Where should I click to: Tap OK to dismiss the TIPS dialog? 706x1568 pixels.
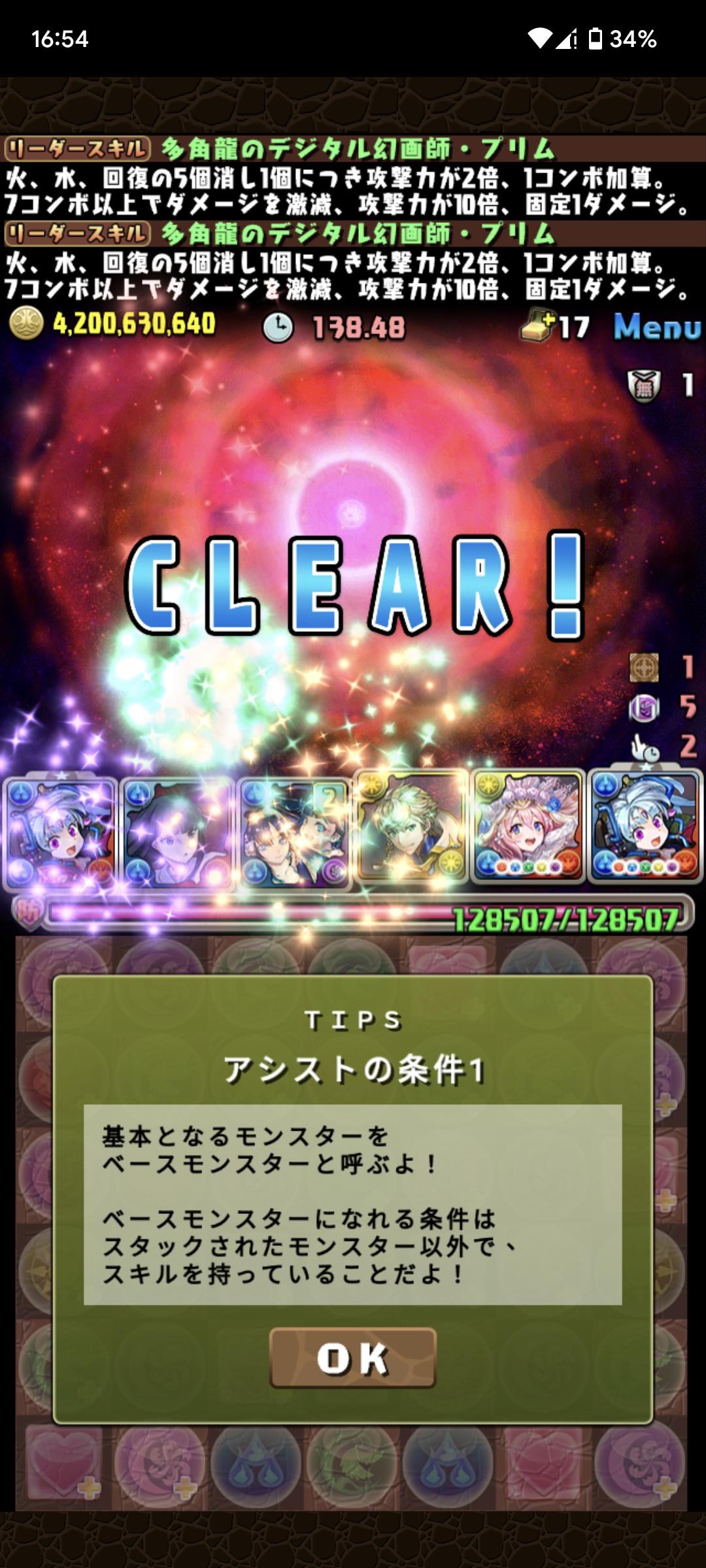click(x=352, y=1358)
